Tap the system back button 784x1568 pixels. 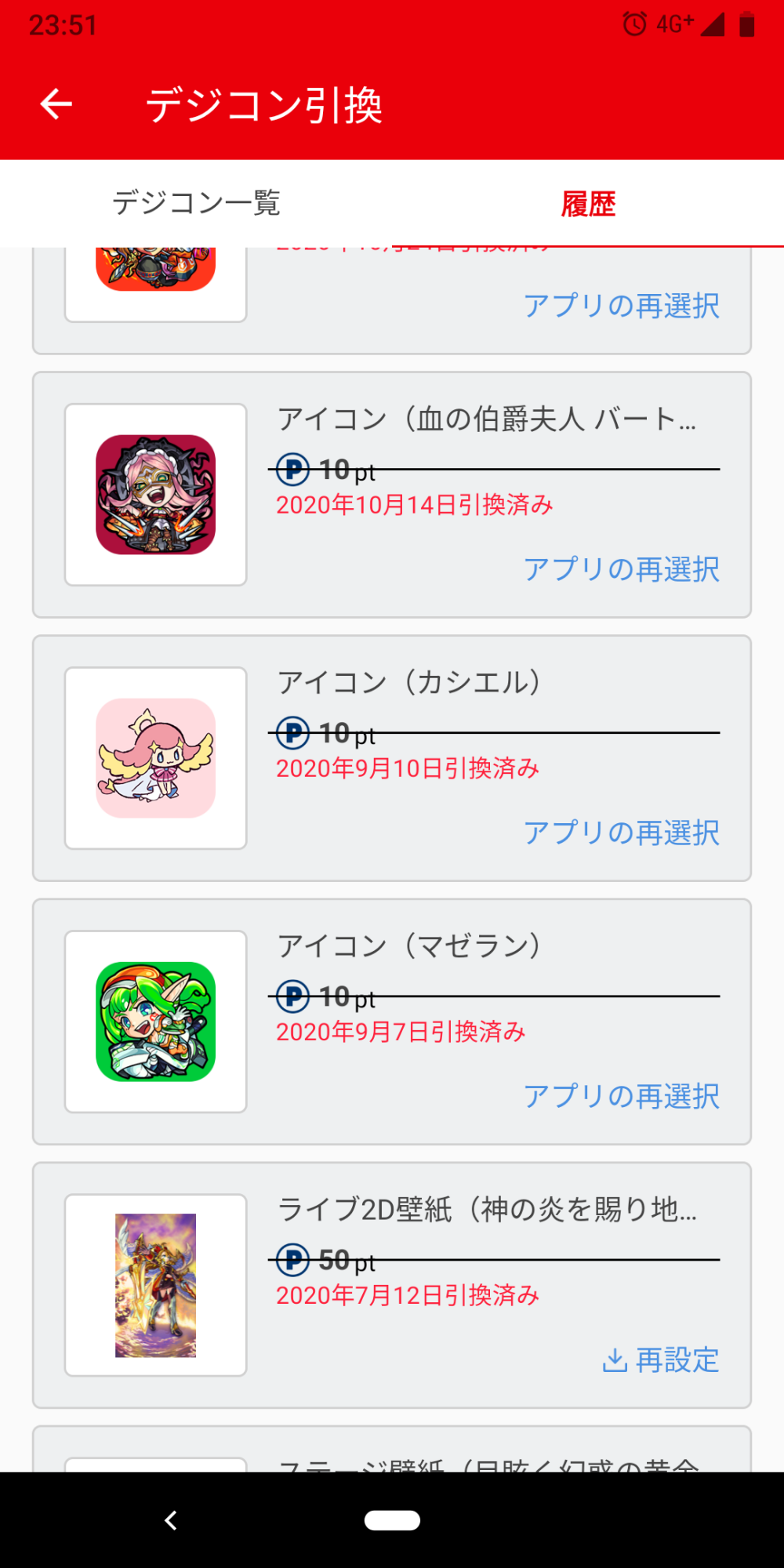click(171, 1520)
